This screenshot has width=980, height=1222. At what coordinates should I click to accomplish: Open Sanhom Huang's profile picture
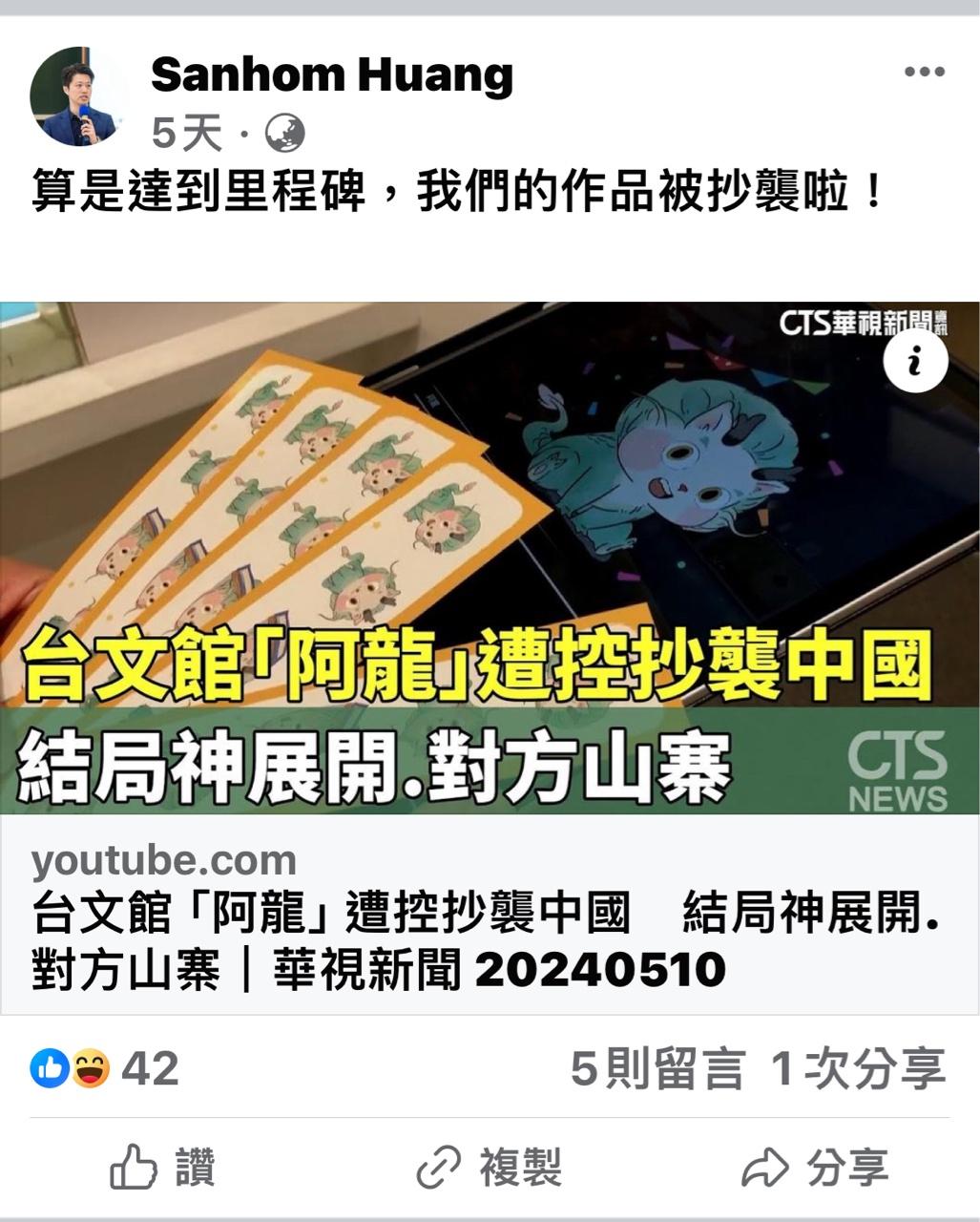pos(80,96)
